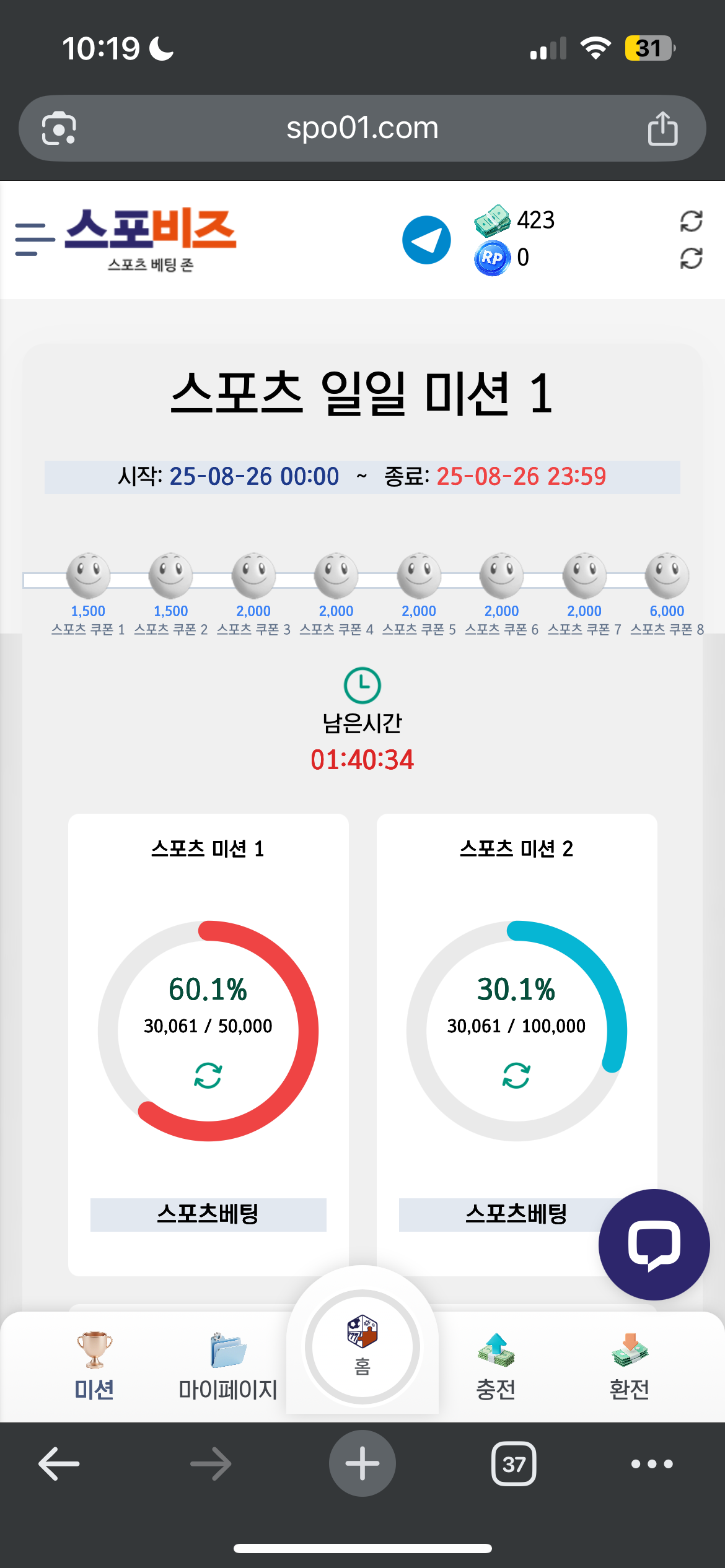The image size is (725, 1568).
Task: Refresh progress in 스포츠 미션 1 card
Action: 208,1076
